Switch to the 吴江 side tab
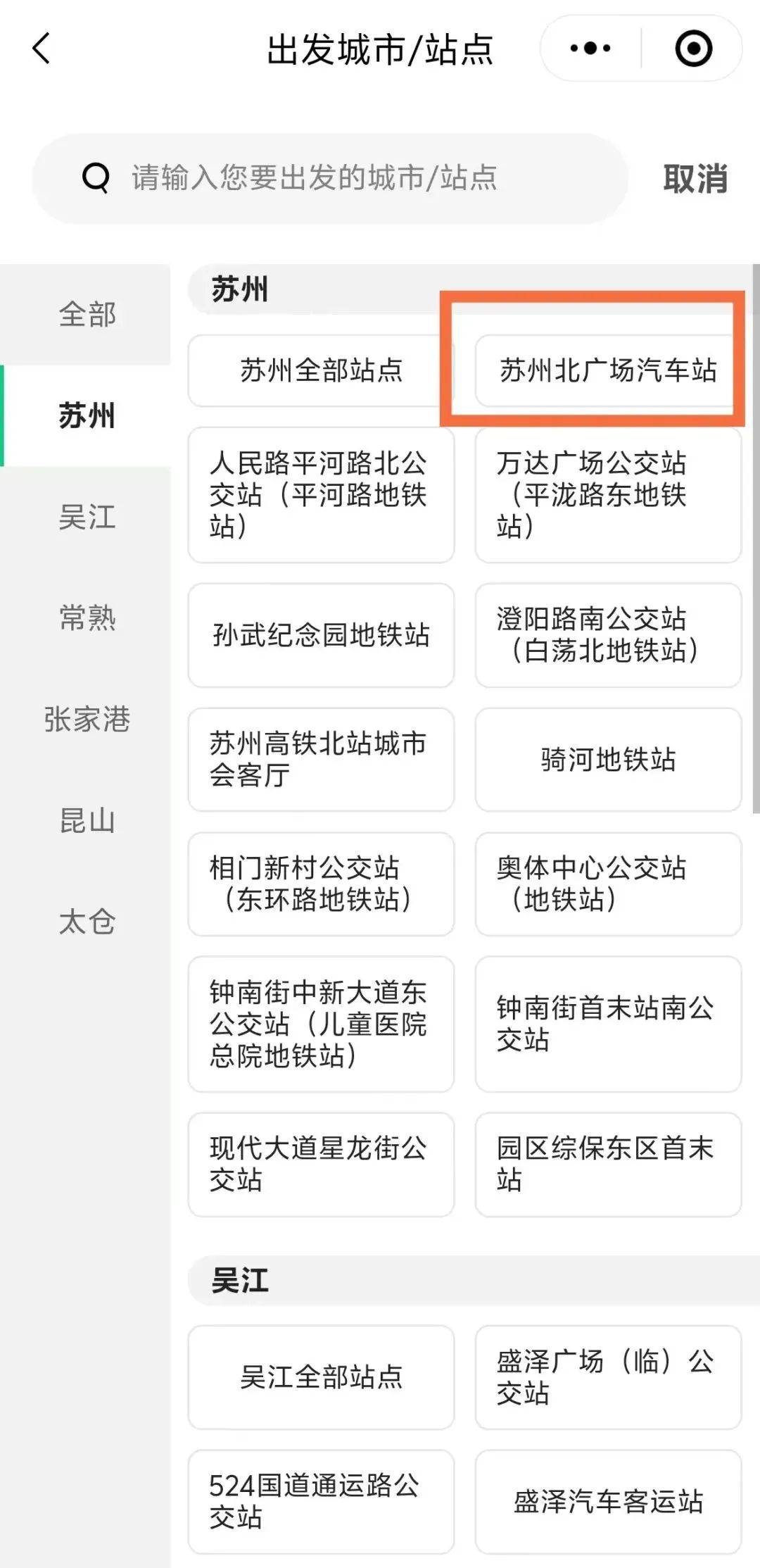The image size is (760, 1568). 87,517
